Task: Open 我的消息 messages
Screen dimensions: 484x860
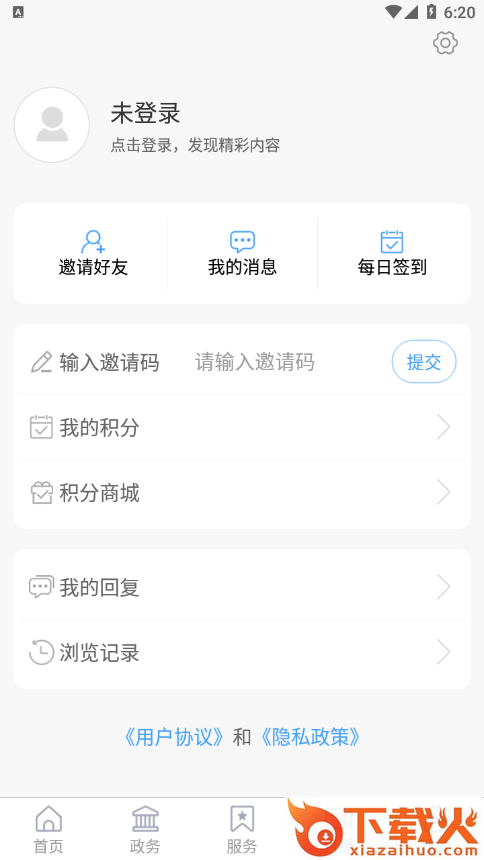Action: 242,253
